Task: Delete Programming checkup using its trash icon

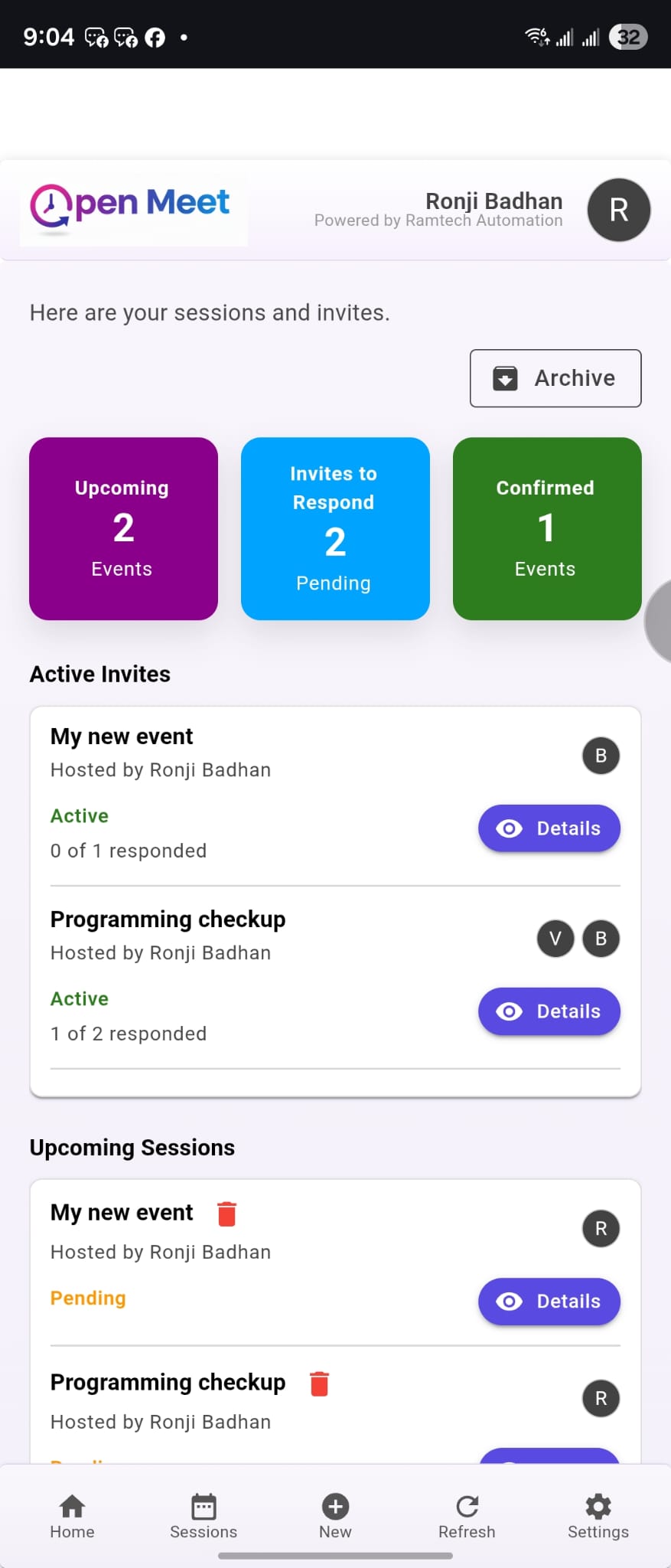Action: point(319,1383)
